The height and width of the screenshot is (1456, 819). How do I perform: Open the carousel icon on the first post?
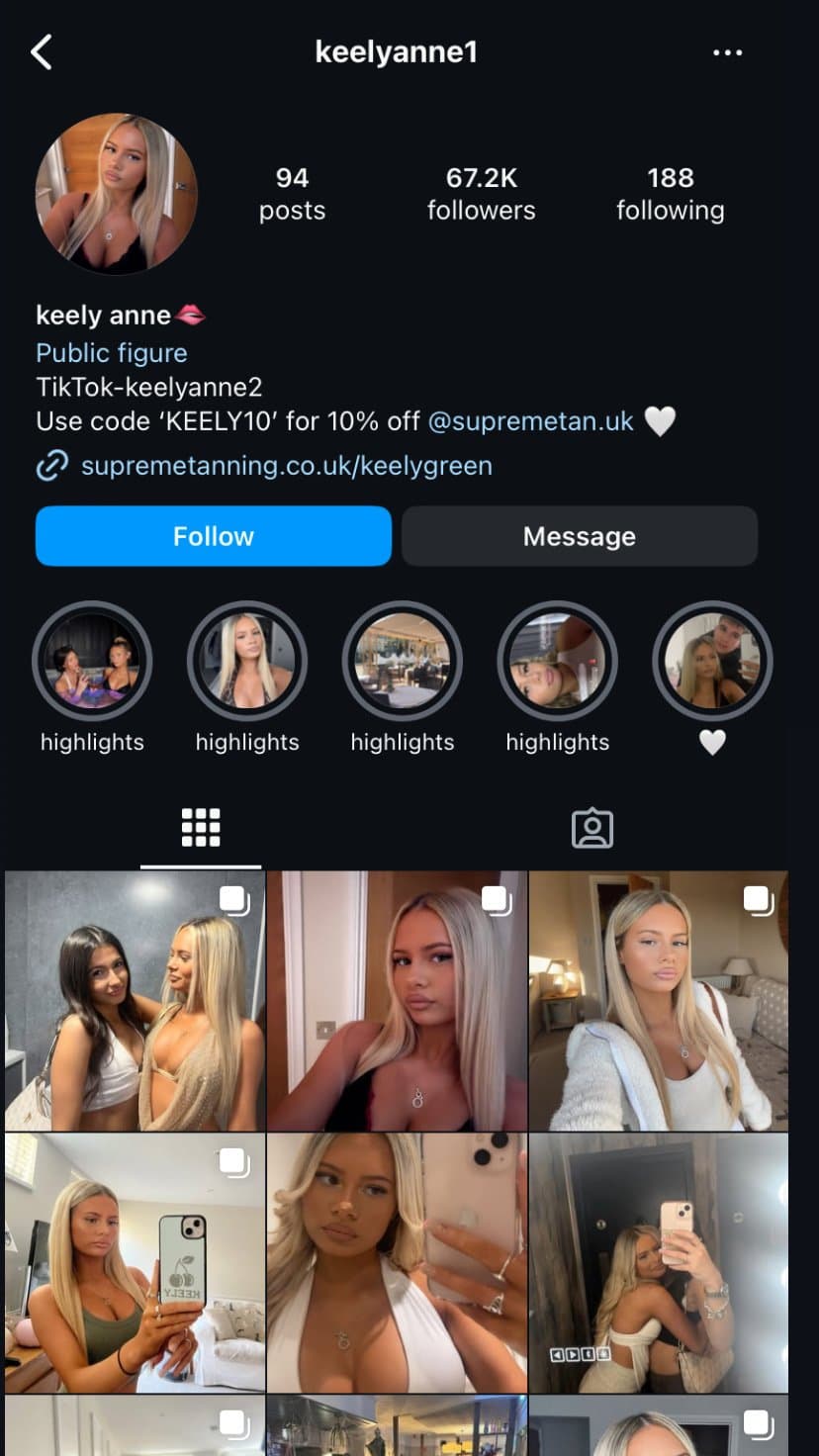pos(234,901)
